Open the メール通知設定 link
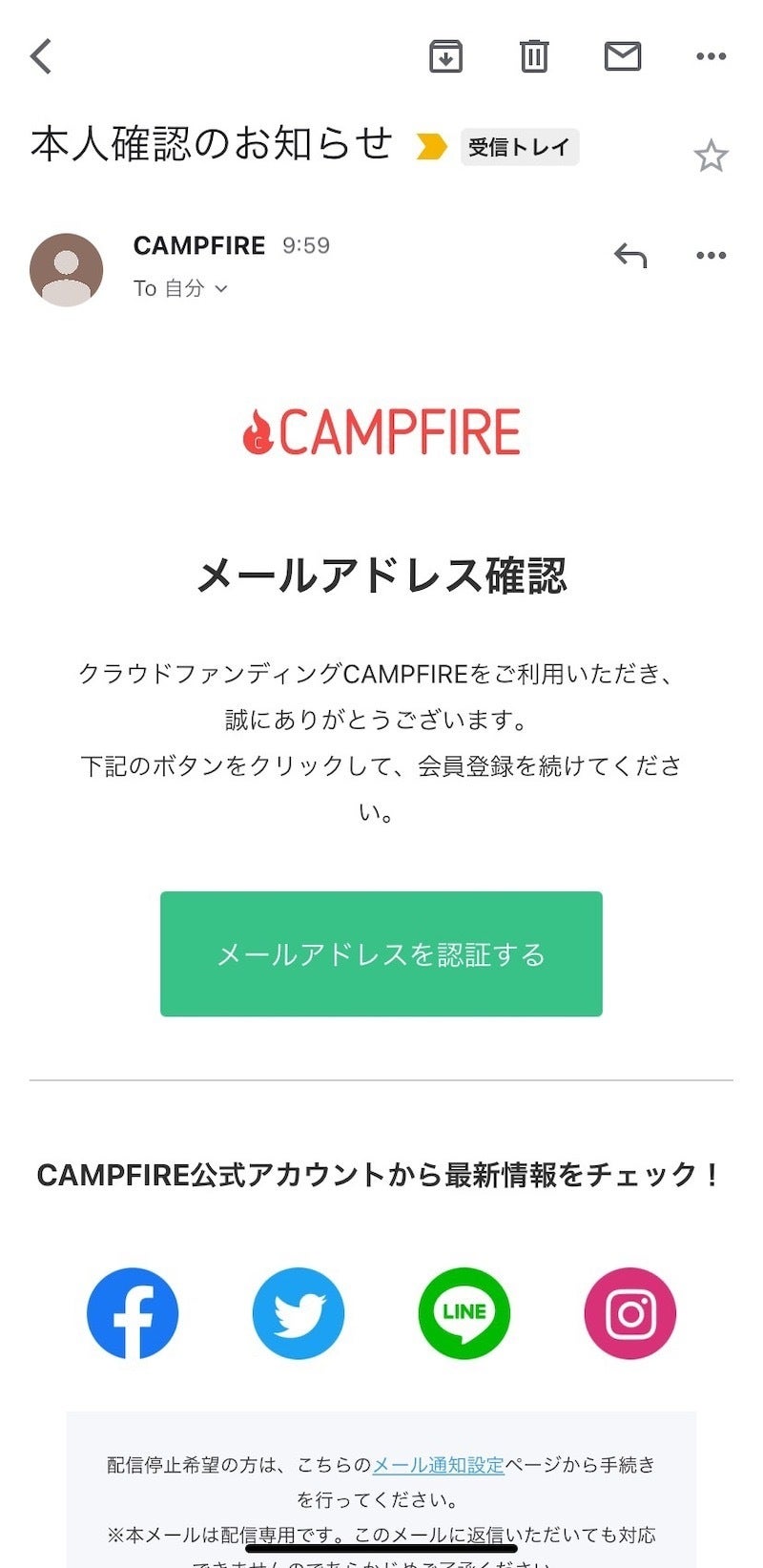This screenshot has width=763, height=1568. pyautogui.click(x=438, y=1465)
